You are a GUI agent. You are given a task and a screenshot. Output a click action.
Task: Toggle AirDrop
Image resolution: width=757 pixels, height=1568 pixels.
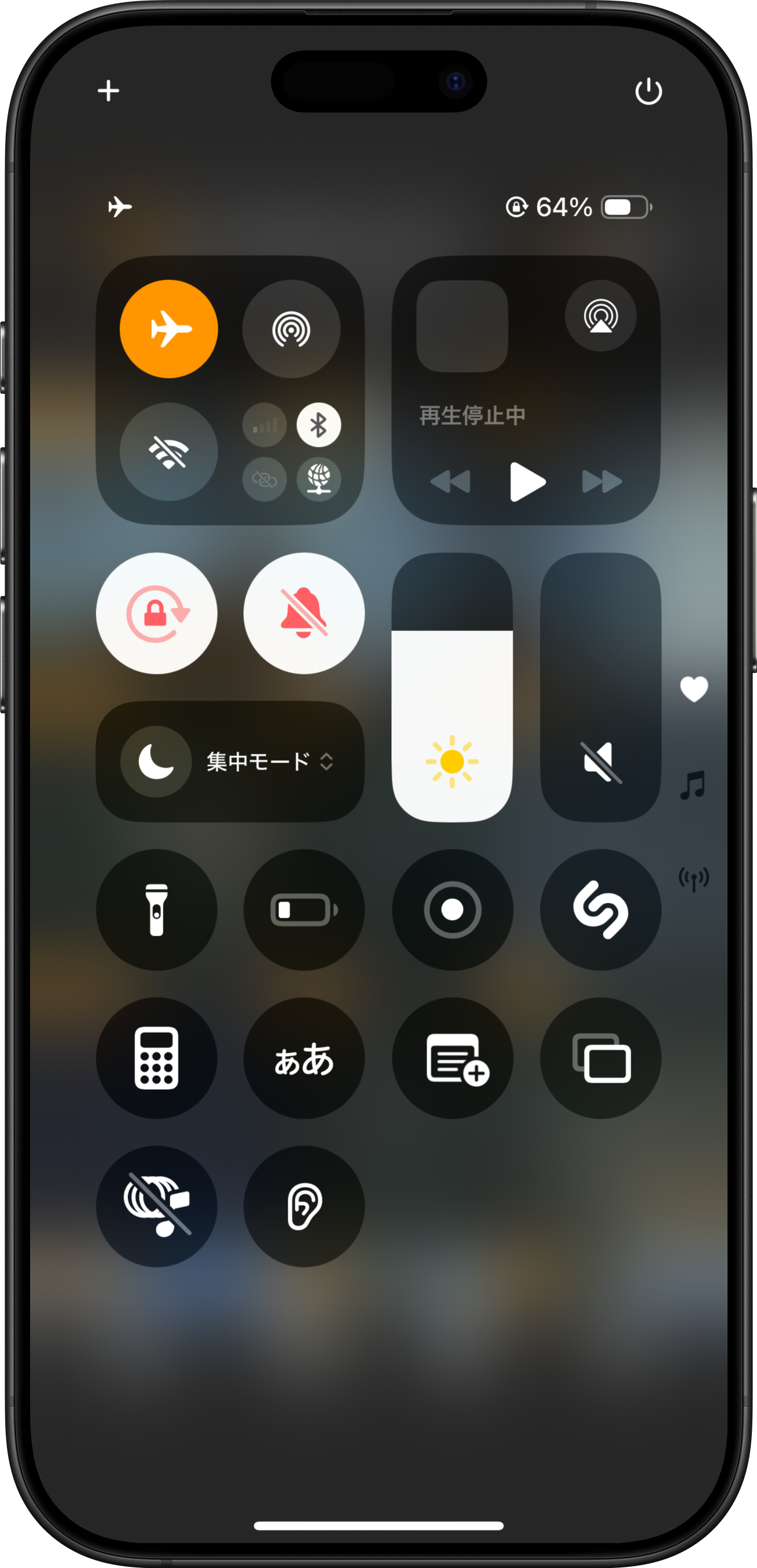(x=291, y=329)
